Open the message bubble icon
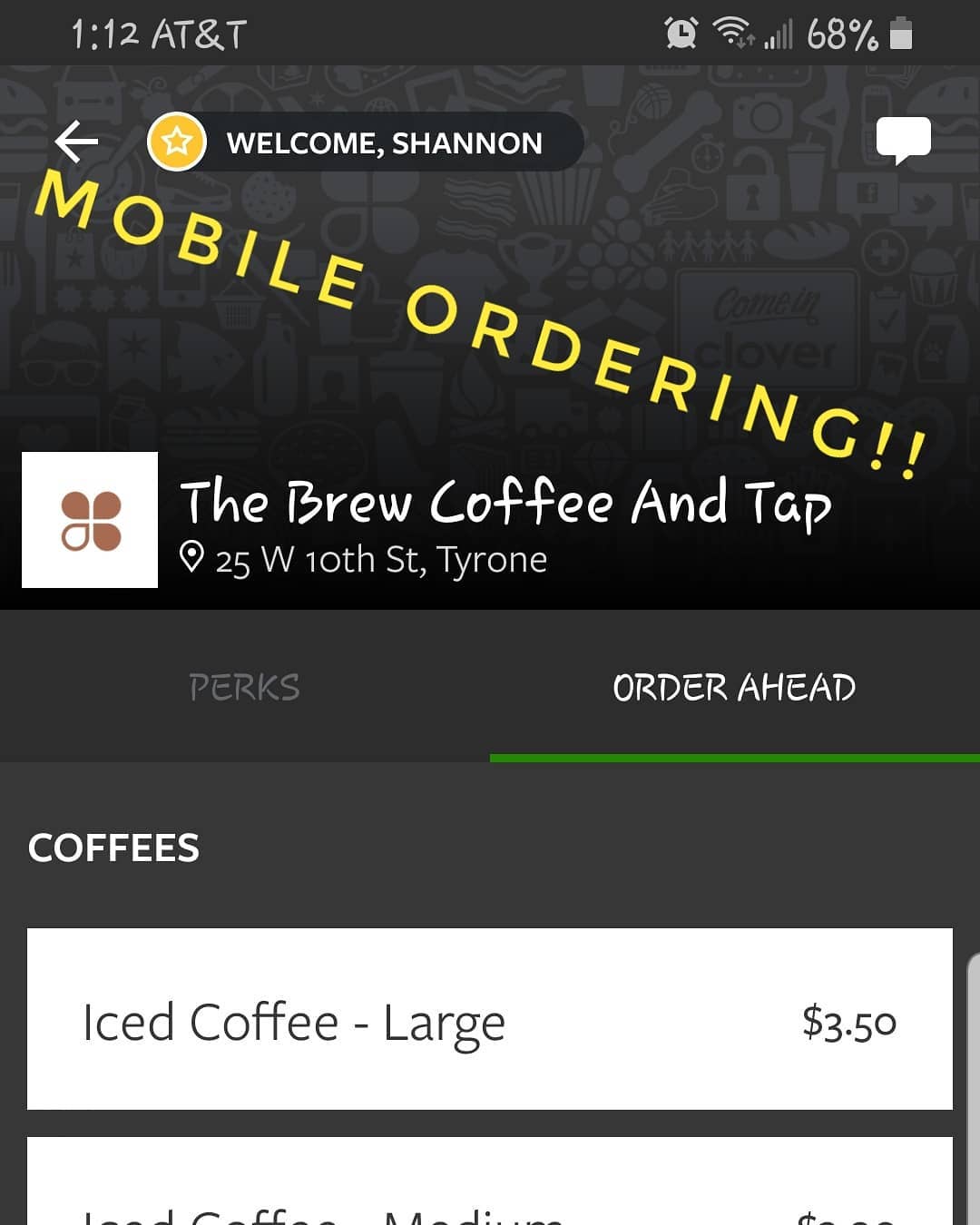The width and height of the screenshot is (980, 1225). [x=903, y=140]
